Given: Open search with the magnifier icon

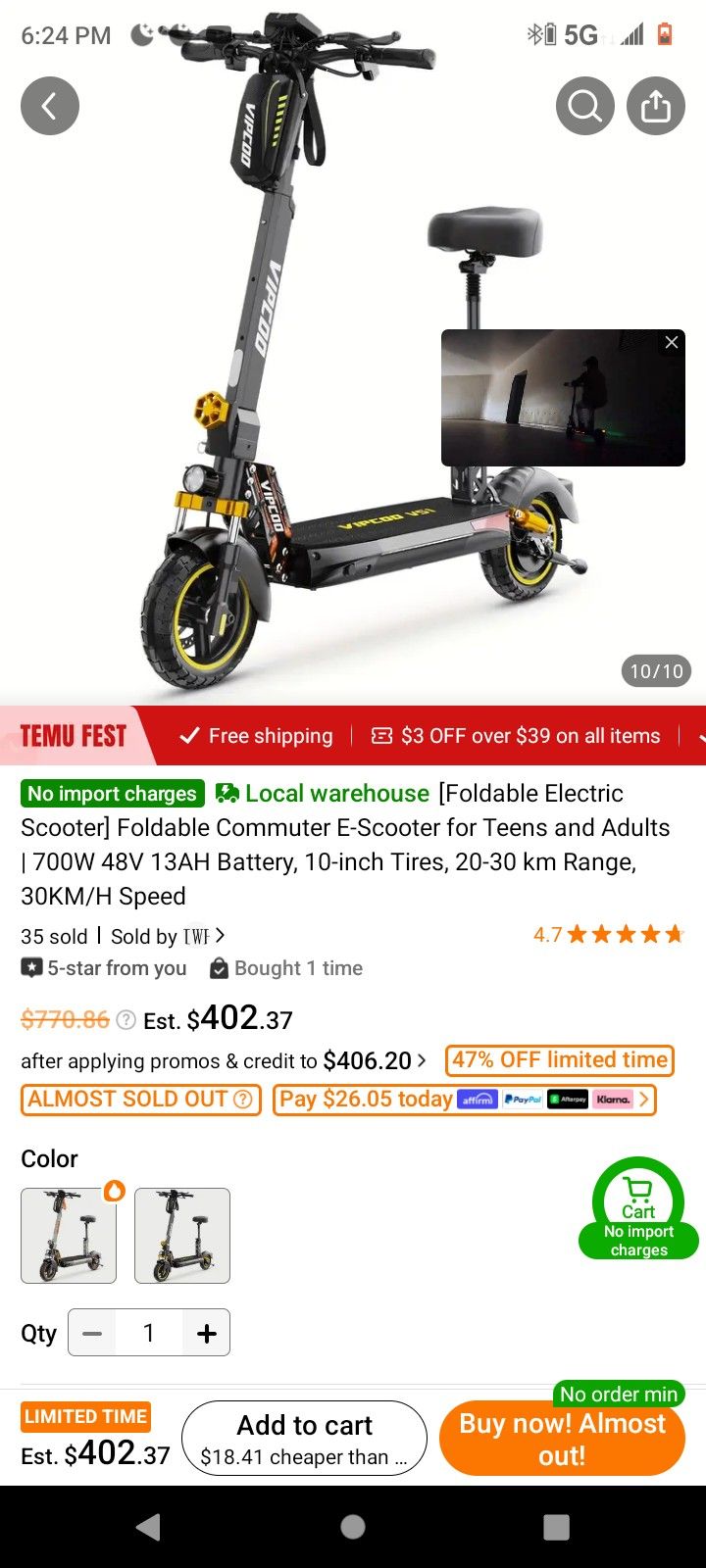Looking at the screenshot, I should point(585,106).
